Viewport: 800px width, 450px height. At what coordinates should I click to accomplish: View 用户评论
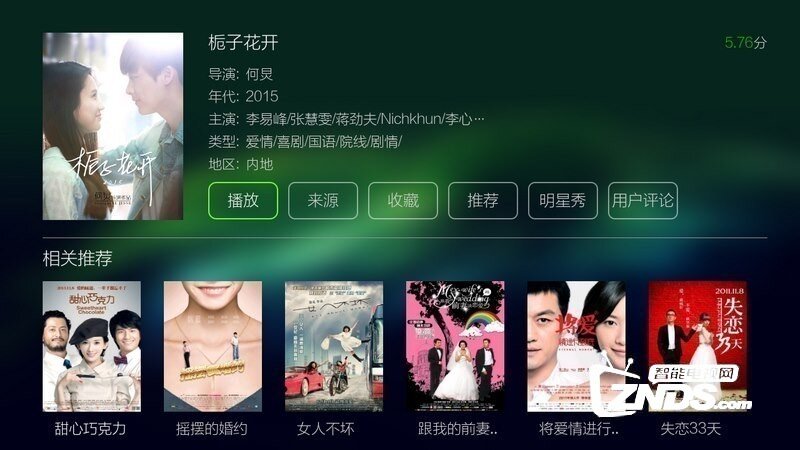(643, 201)
